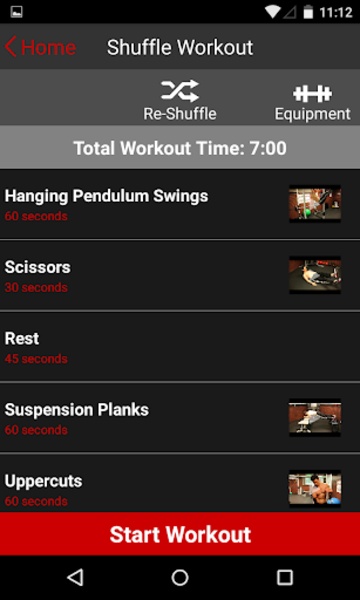The image size is (360, 600).
Task: Go back to Home
Action: (40, 47)
